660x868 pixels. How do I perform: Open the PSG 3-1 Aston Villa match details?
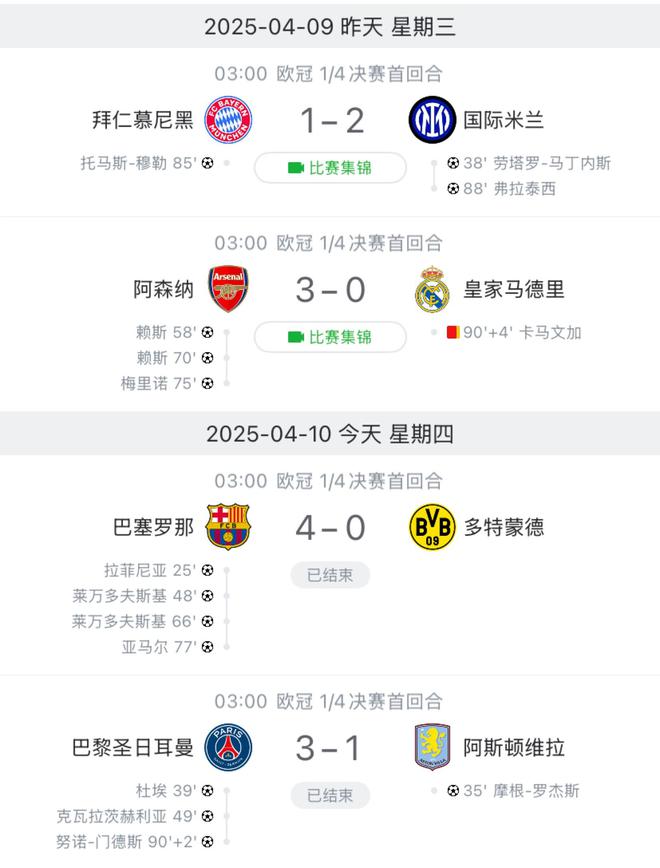pos(330,747)
